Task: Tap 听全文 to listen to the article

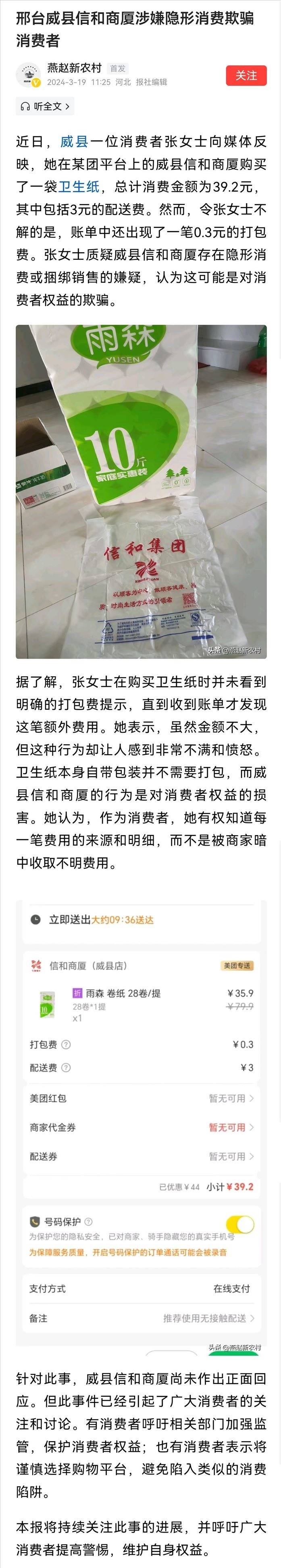Action: coord(46,106)
